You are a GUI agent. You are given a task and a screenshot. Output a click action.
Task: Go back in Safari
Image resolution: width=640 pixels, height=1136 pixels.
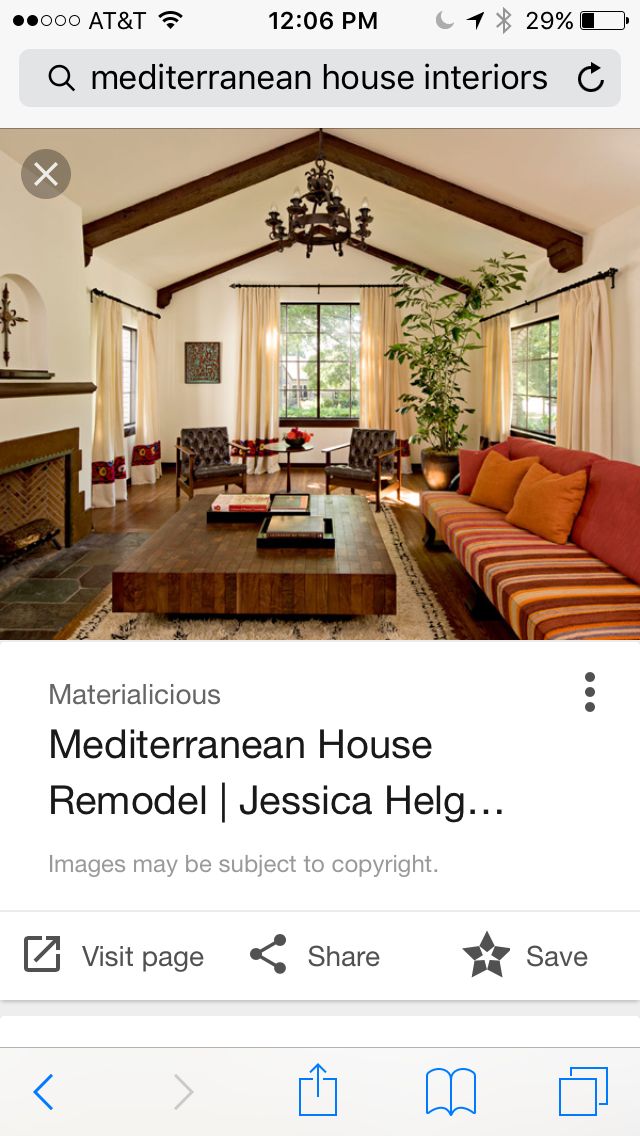pos(43,1092)
